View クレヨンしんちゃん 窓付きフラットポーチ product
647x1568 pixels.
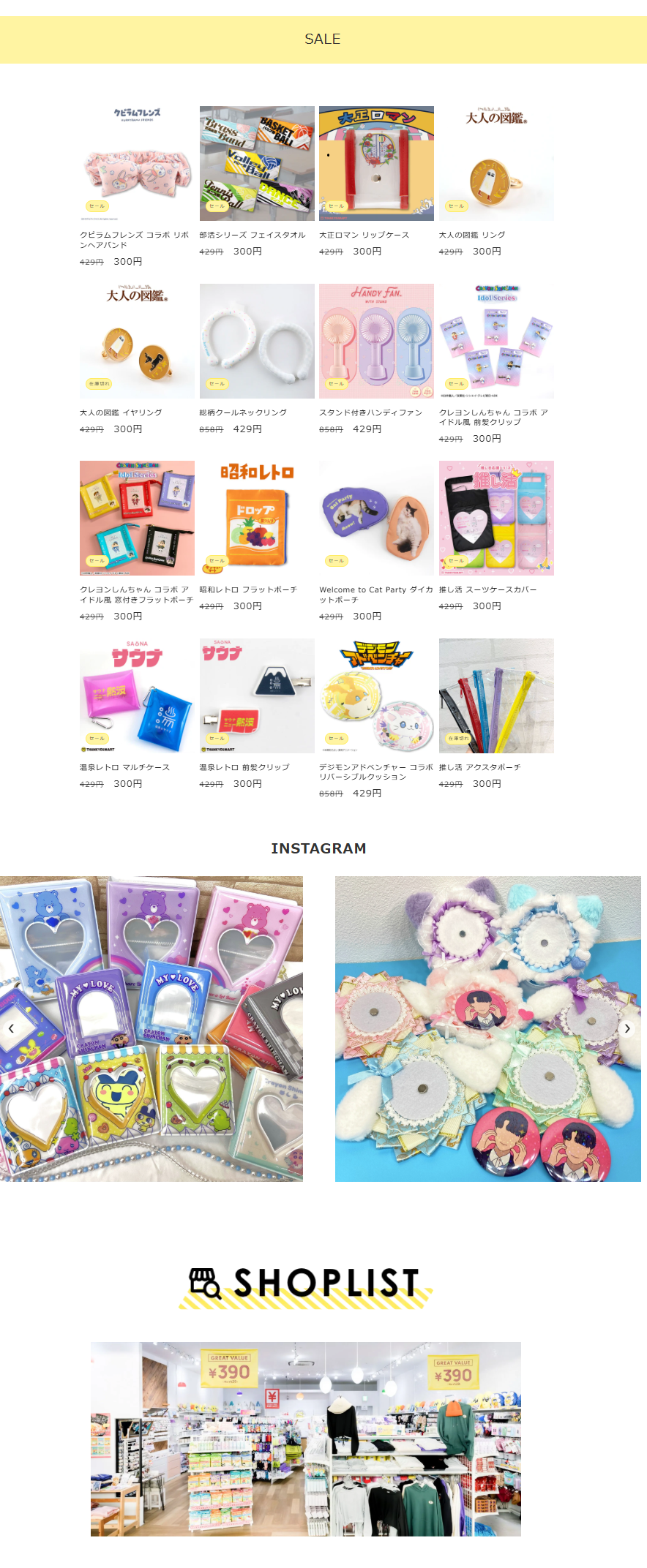click(137, 519)
